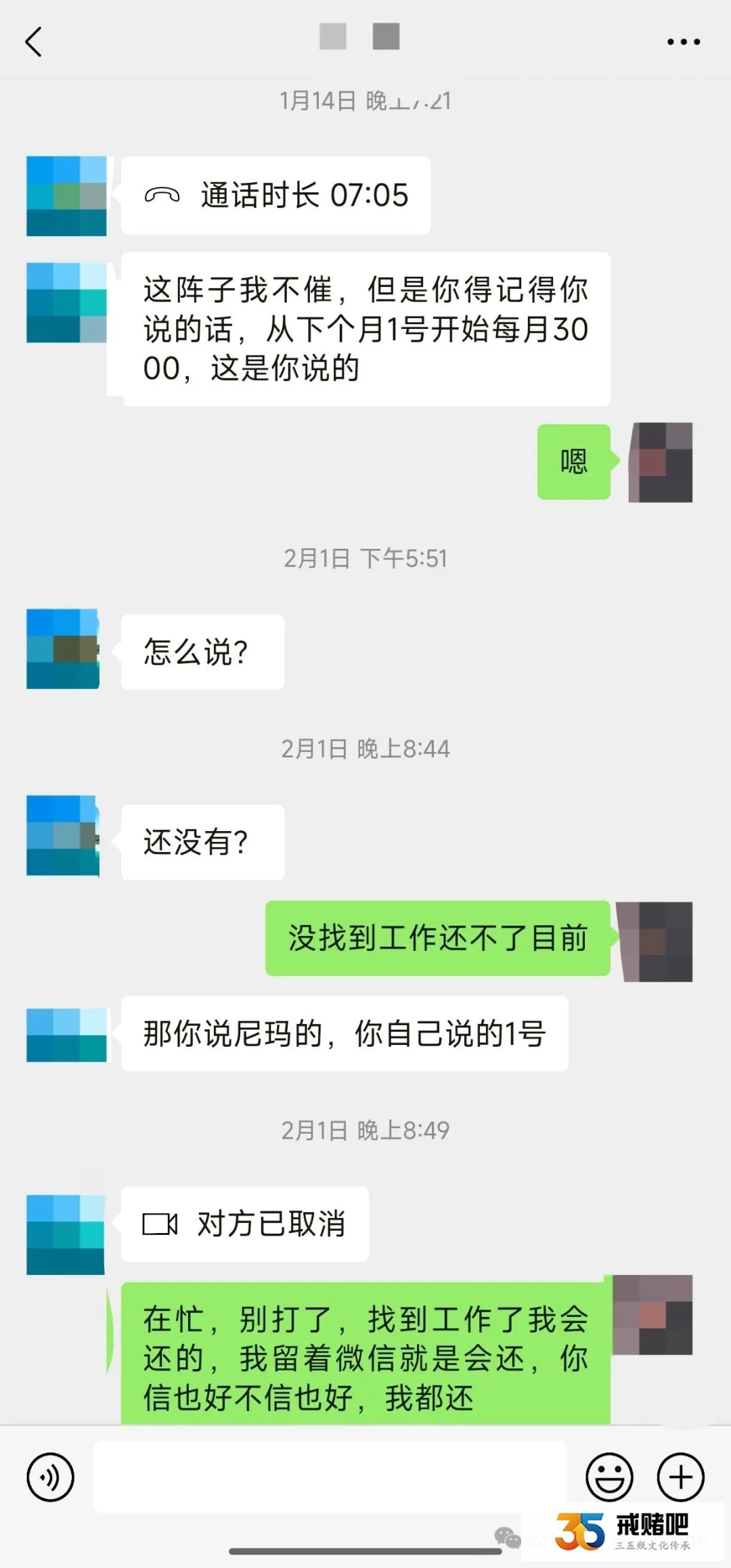
Task: Go back to the chat list
Action: pyautogui.click(x=34, y=42)
